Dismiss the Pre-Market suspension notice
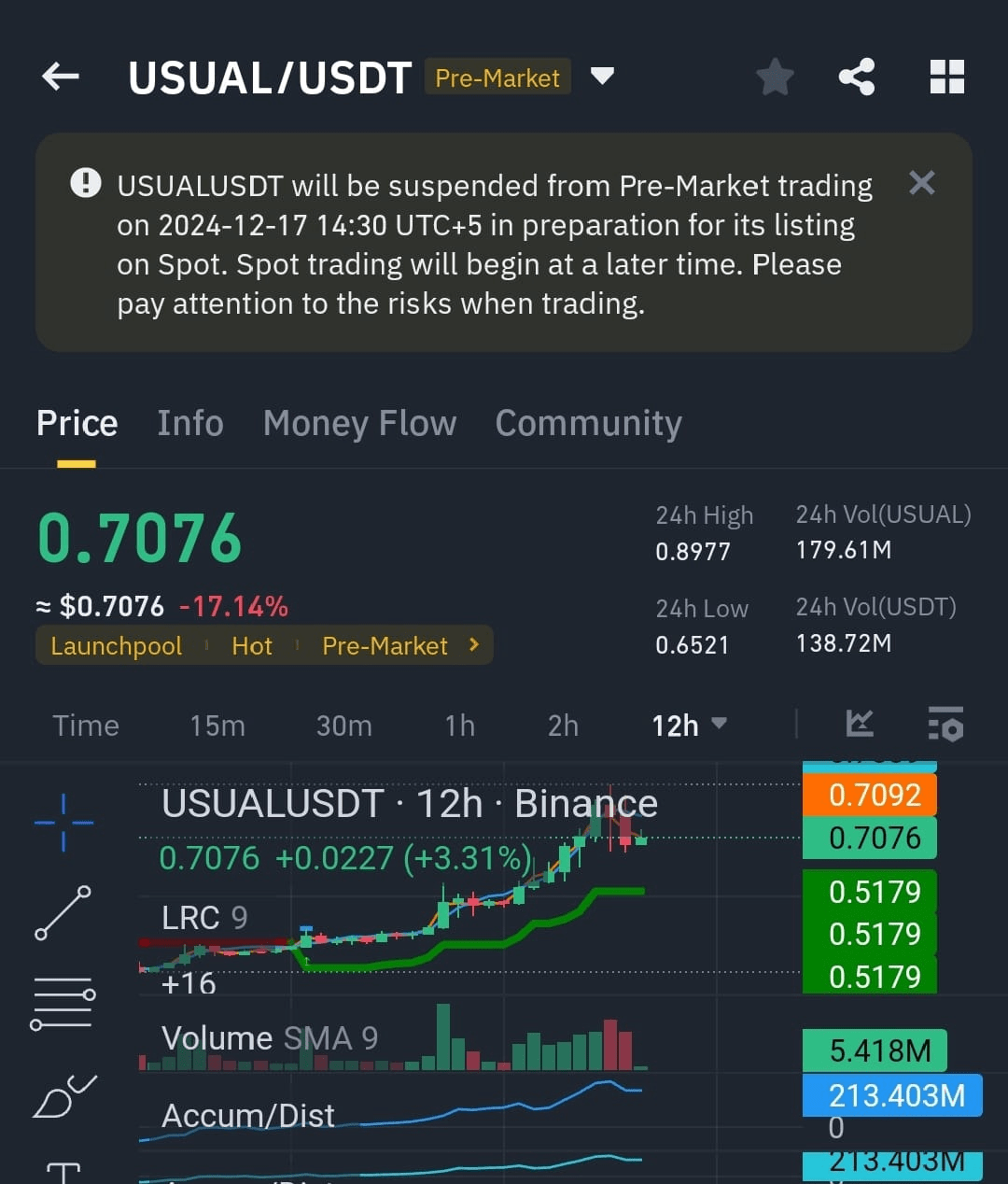Viewport: 1008px width, 1184px height. click(x=921, y=183)
